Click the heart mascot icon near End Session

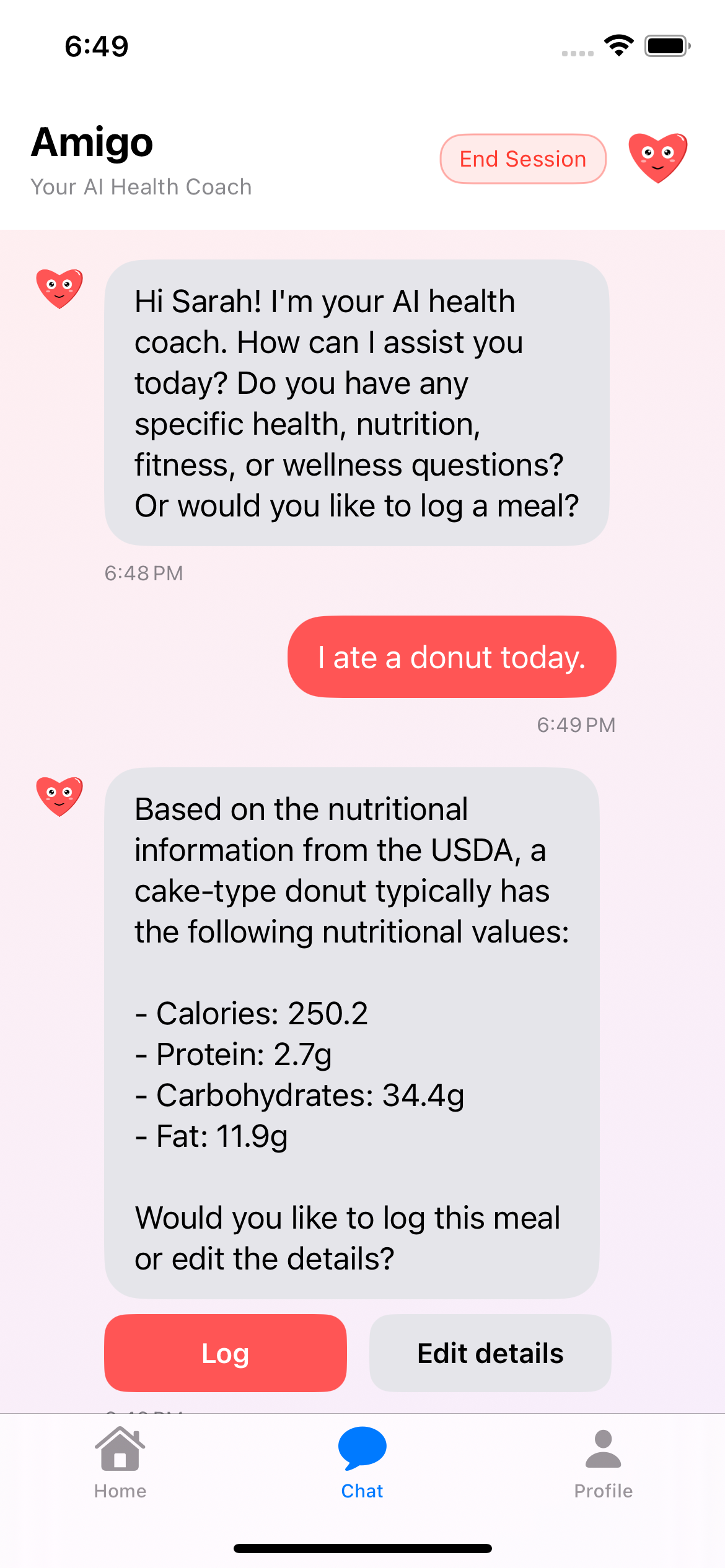click(x=659, y=159)
